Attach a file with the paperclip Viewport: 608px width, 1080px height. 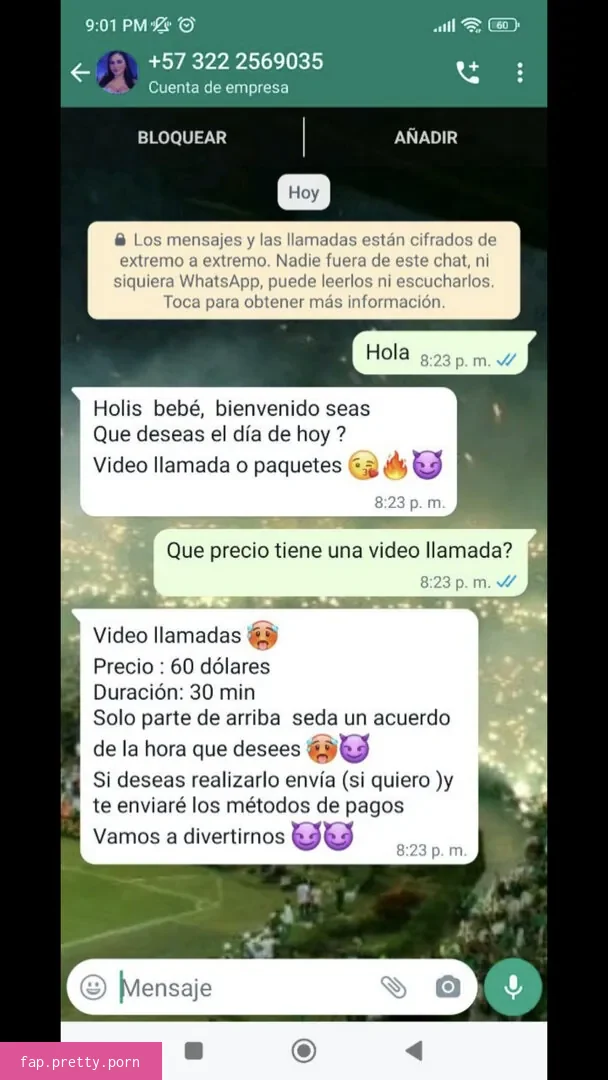(x=393, y=987)
